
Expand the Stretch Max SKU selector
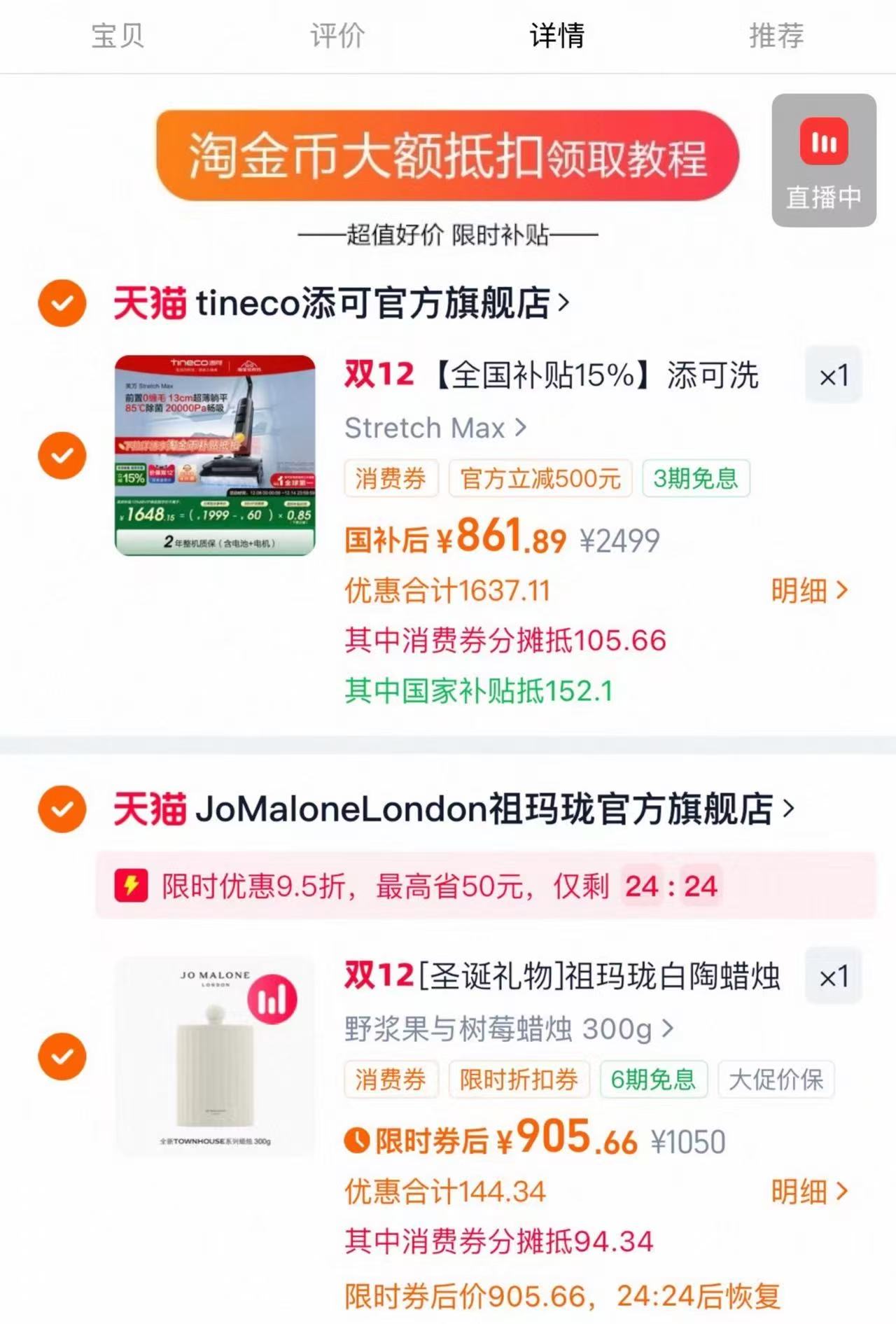(x=434, y=428)
